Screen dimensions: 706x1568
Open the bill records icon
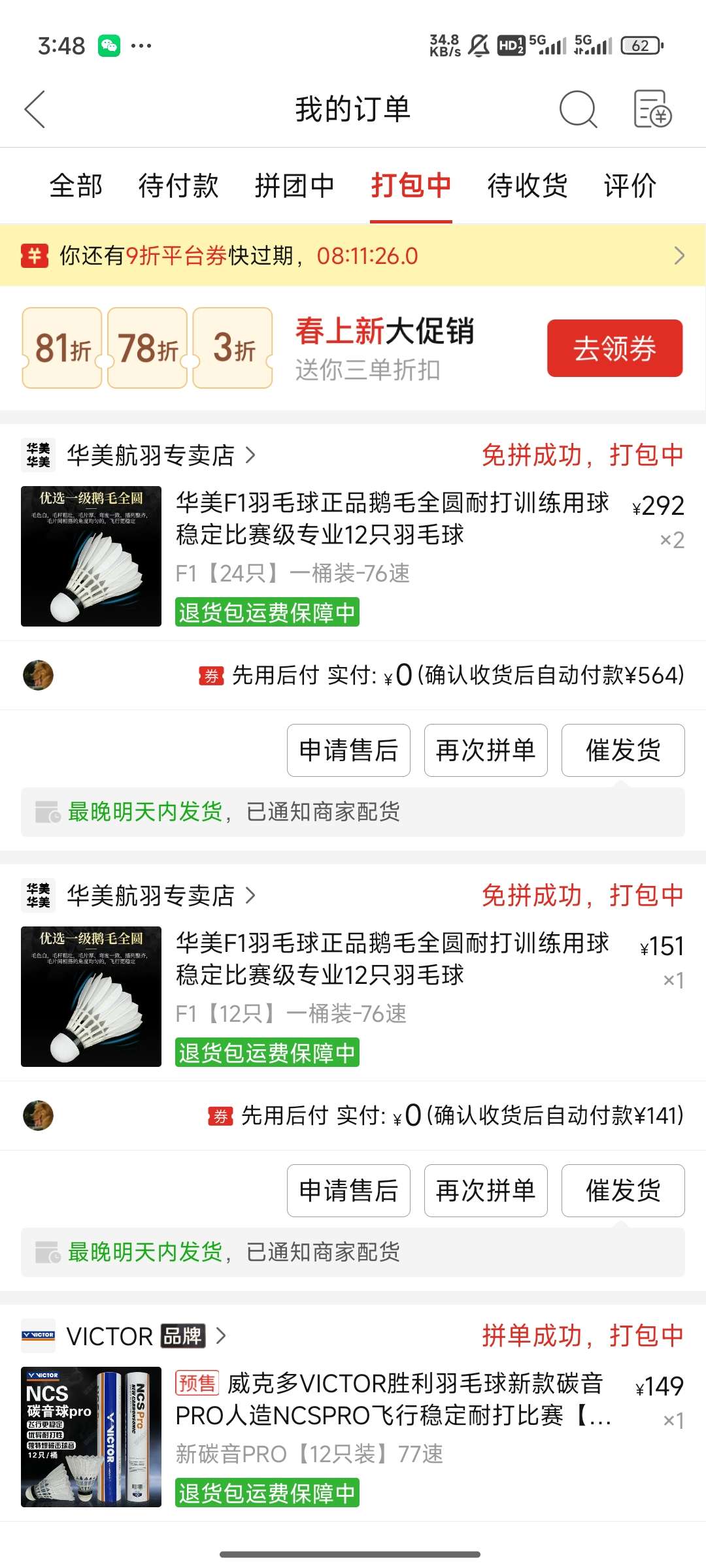(x=652, y=109)
